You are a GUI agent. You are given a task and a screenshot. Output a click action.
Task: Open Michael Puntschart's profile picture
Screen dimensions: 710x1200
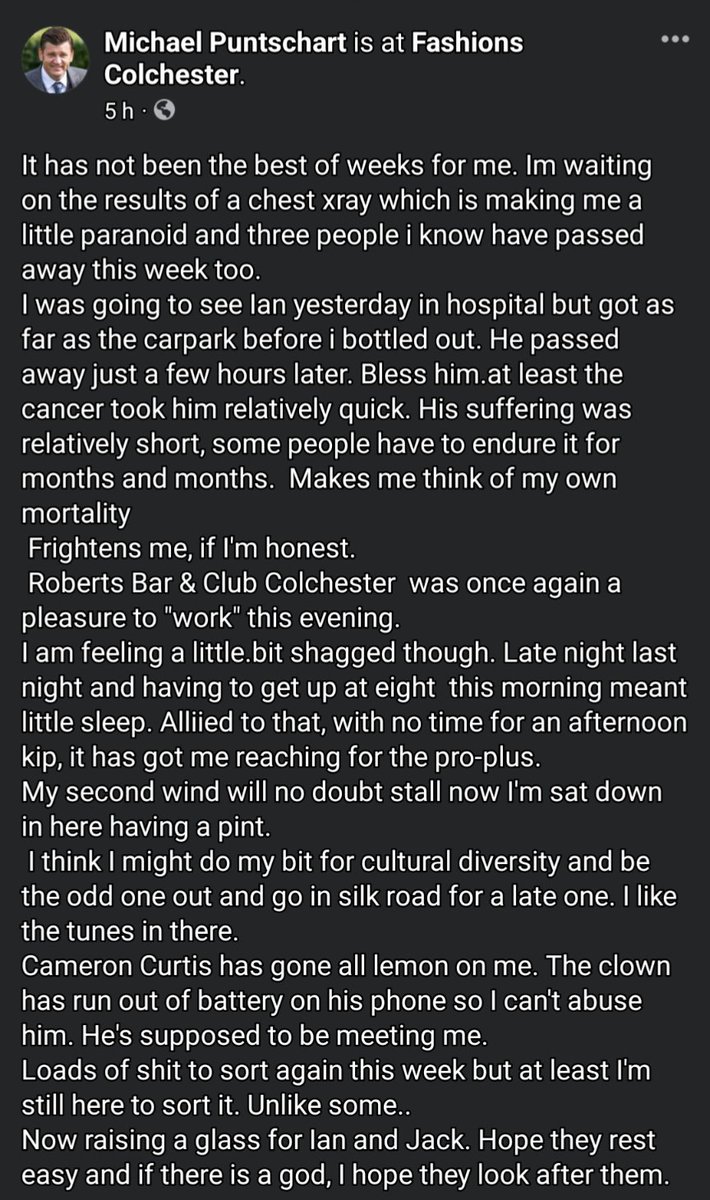point(55,62)
